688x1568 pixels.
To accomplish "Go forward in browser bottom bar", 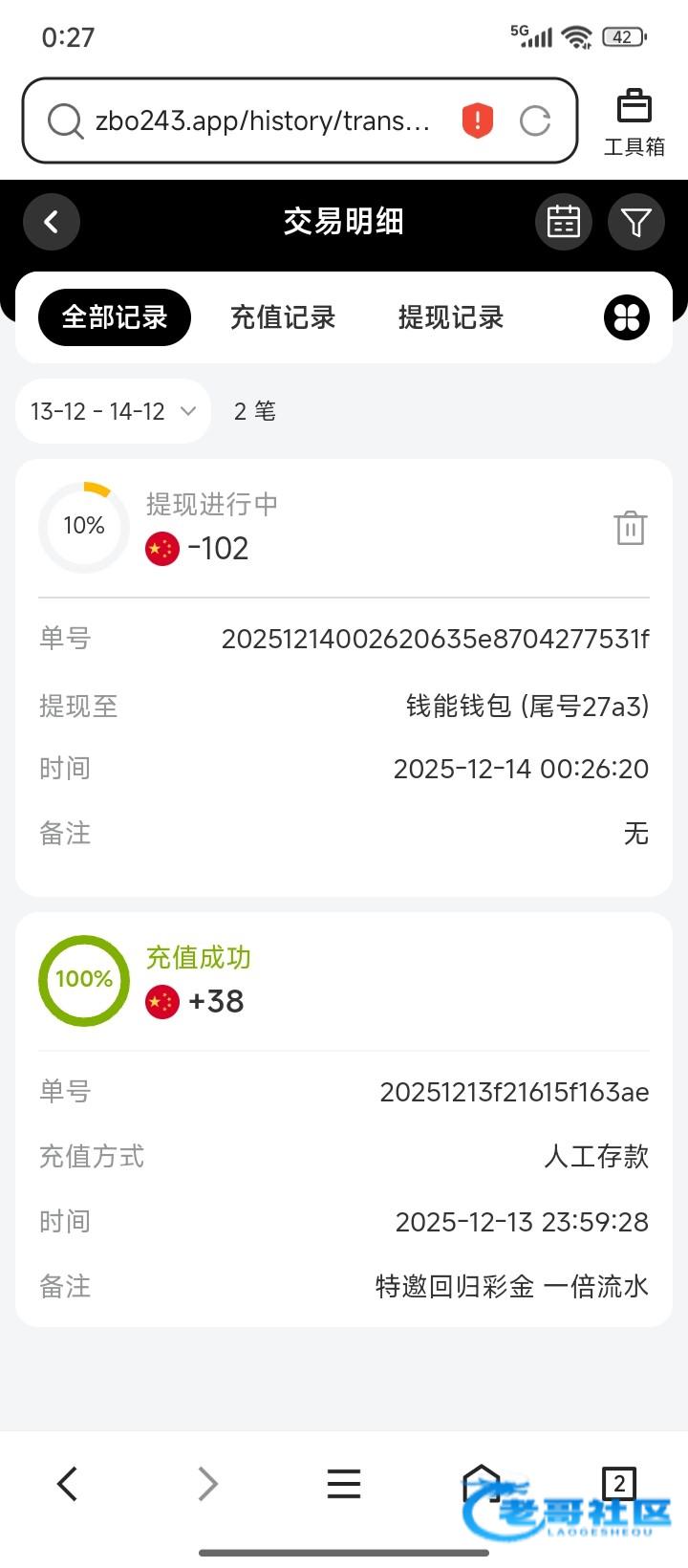I will [207, 1484].
